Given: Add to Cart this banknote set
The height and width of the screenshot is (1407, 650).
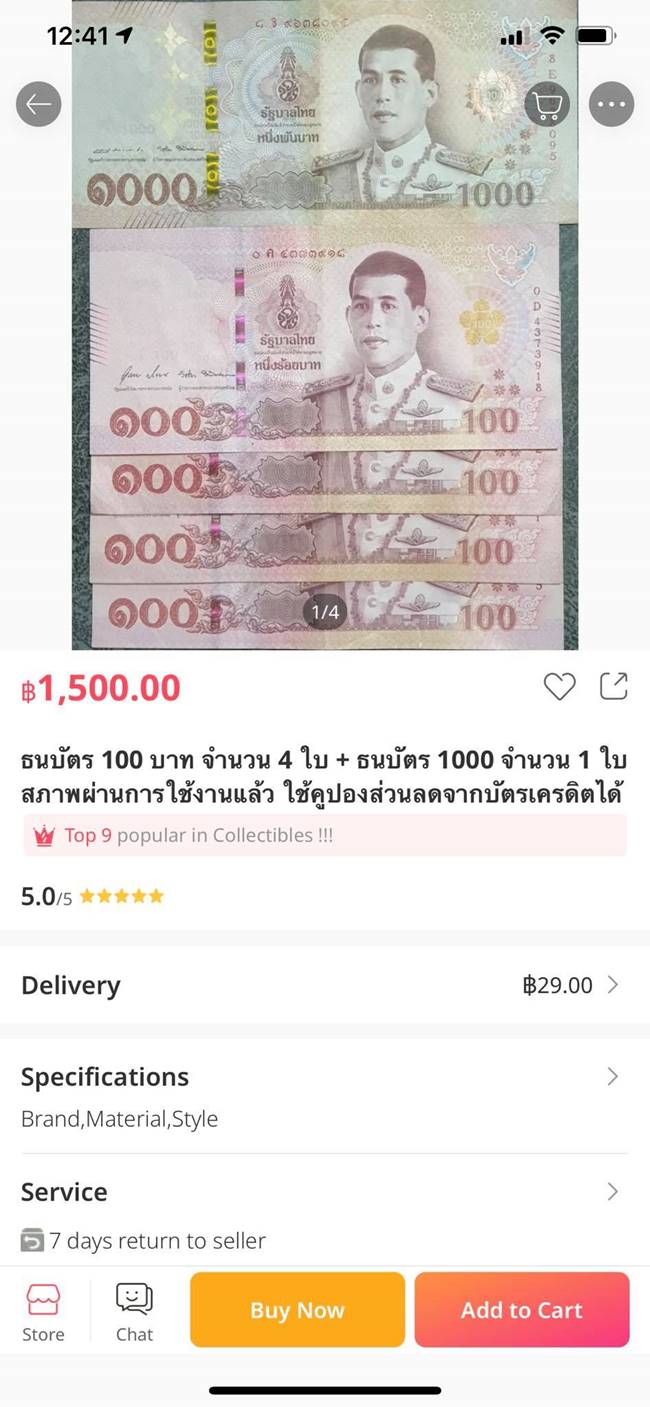Looking at the screenshot, I should 521,1310.
